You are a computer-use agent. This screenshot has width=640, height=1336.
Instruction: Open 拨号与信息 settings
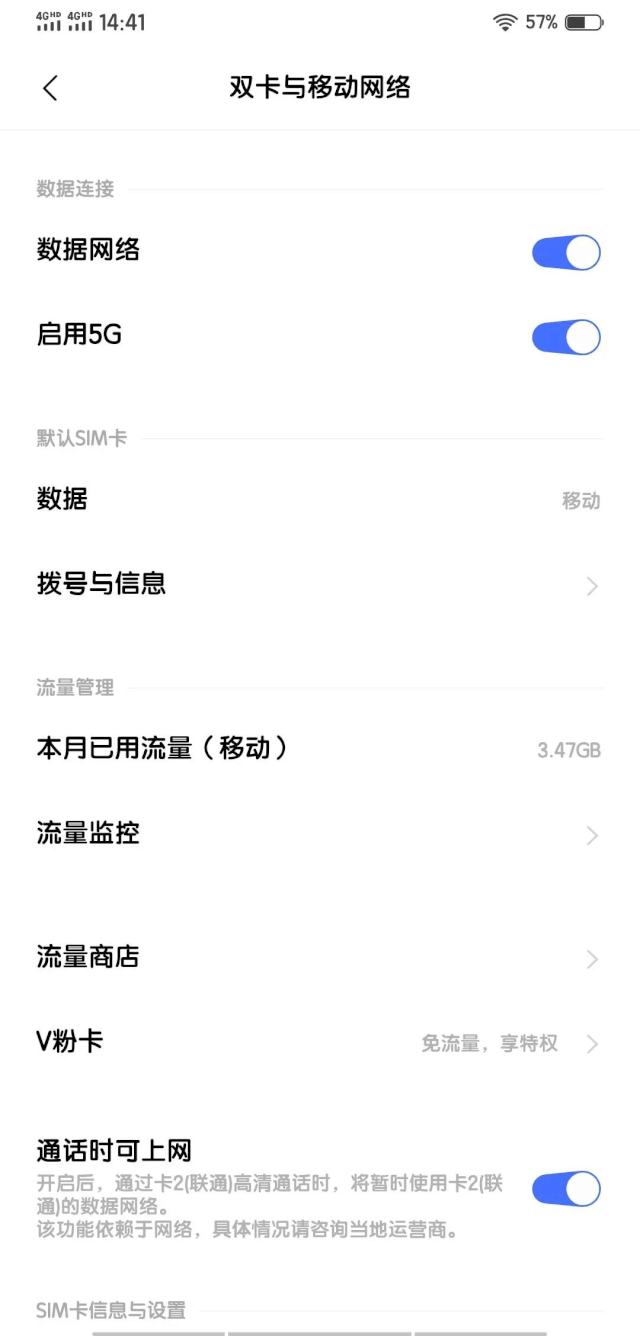(x=320, y=584)
